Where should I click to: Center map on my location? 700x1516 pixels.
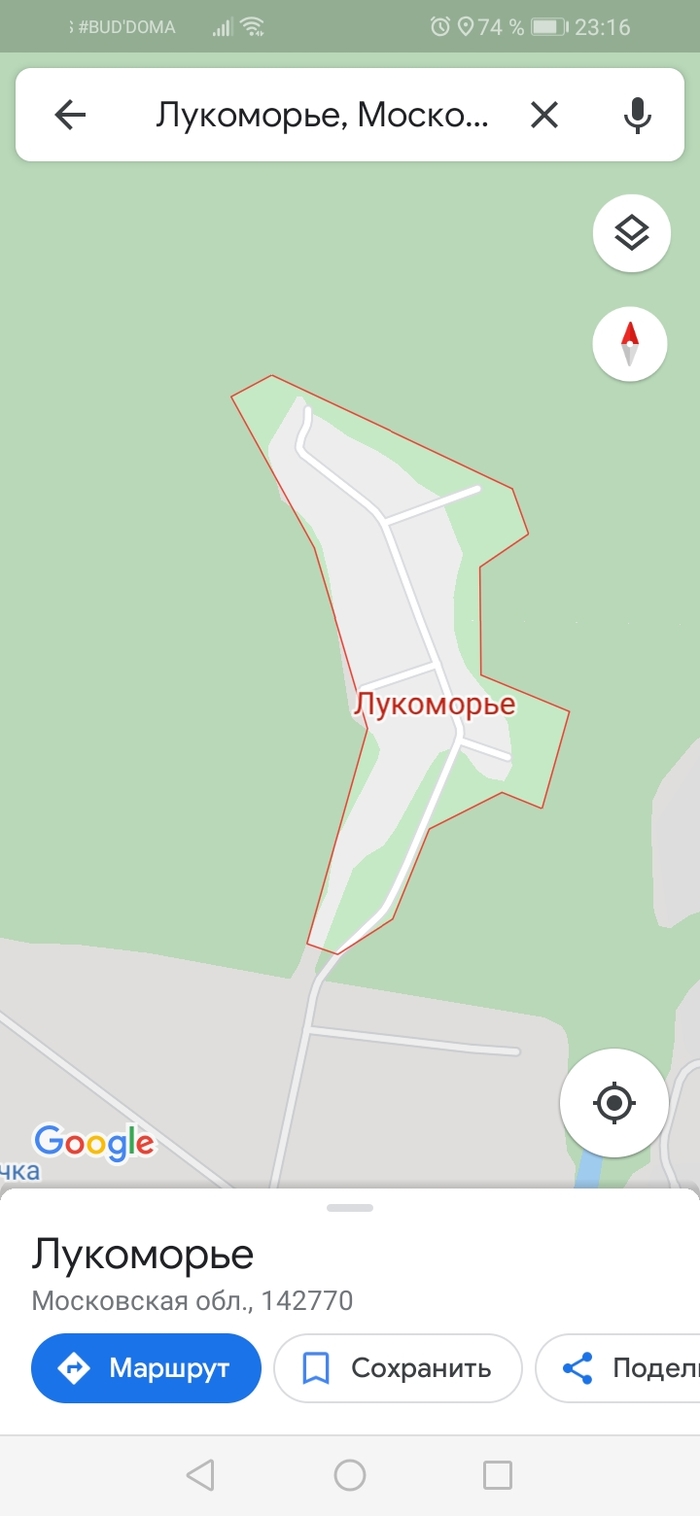pos(614,1104)
